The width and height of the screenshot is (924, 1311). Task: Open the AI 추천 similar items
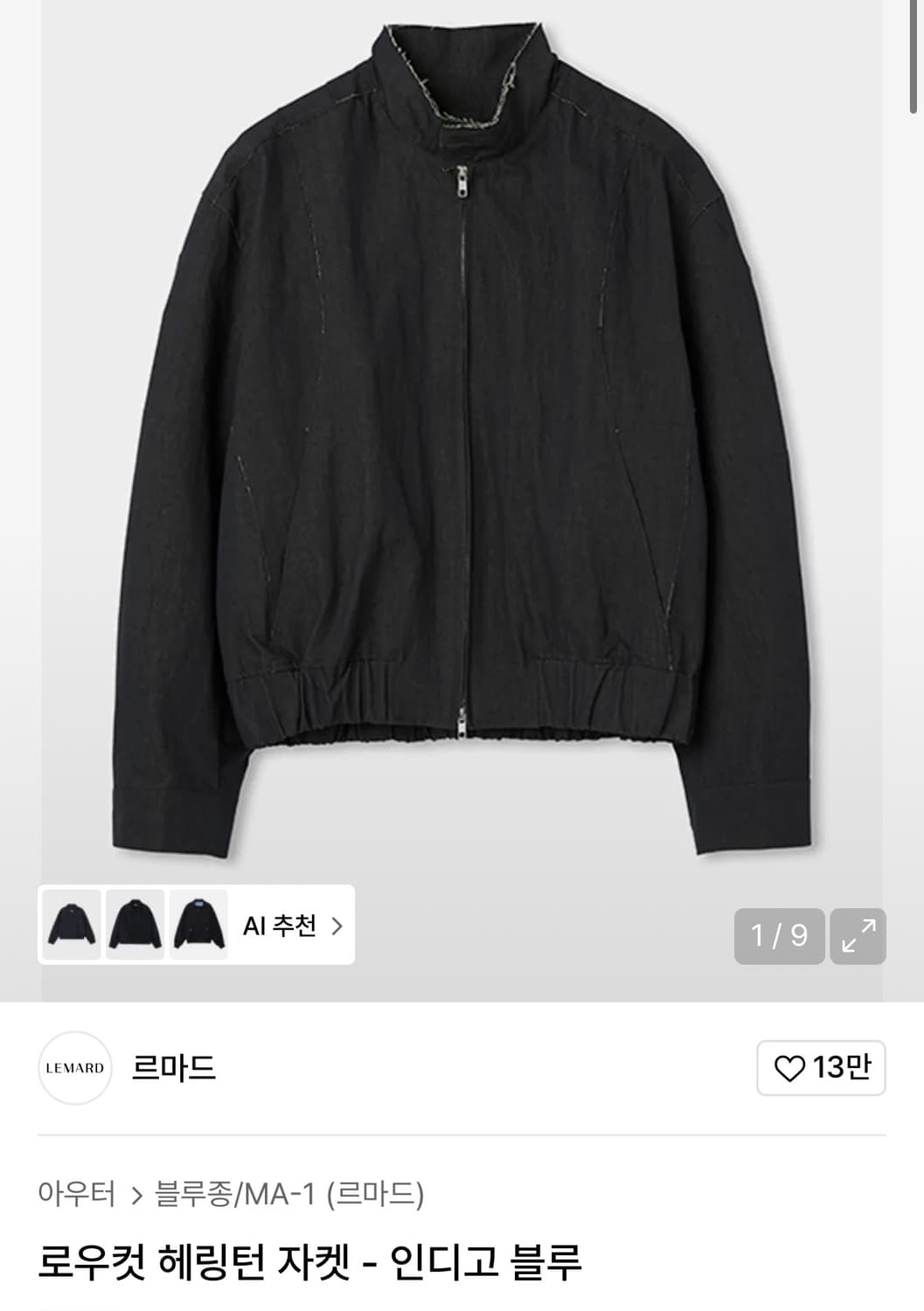292,926
